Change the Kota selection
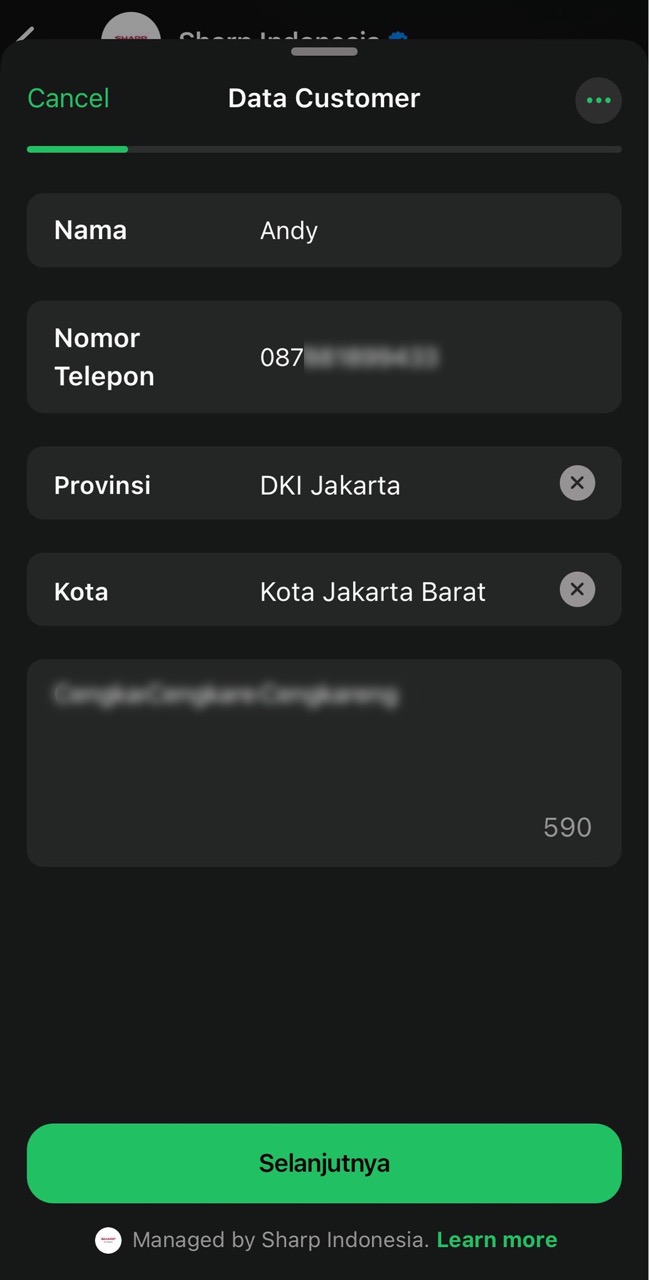The image size is (649, 1280). pos(390,591)
